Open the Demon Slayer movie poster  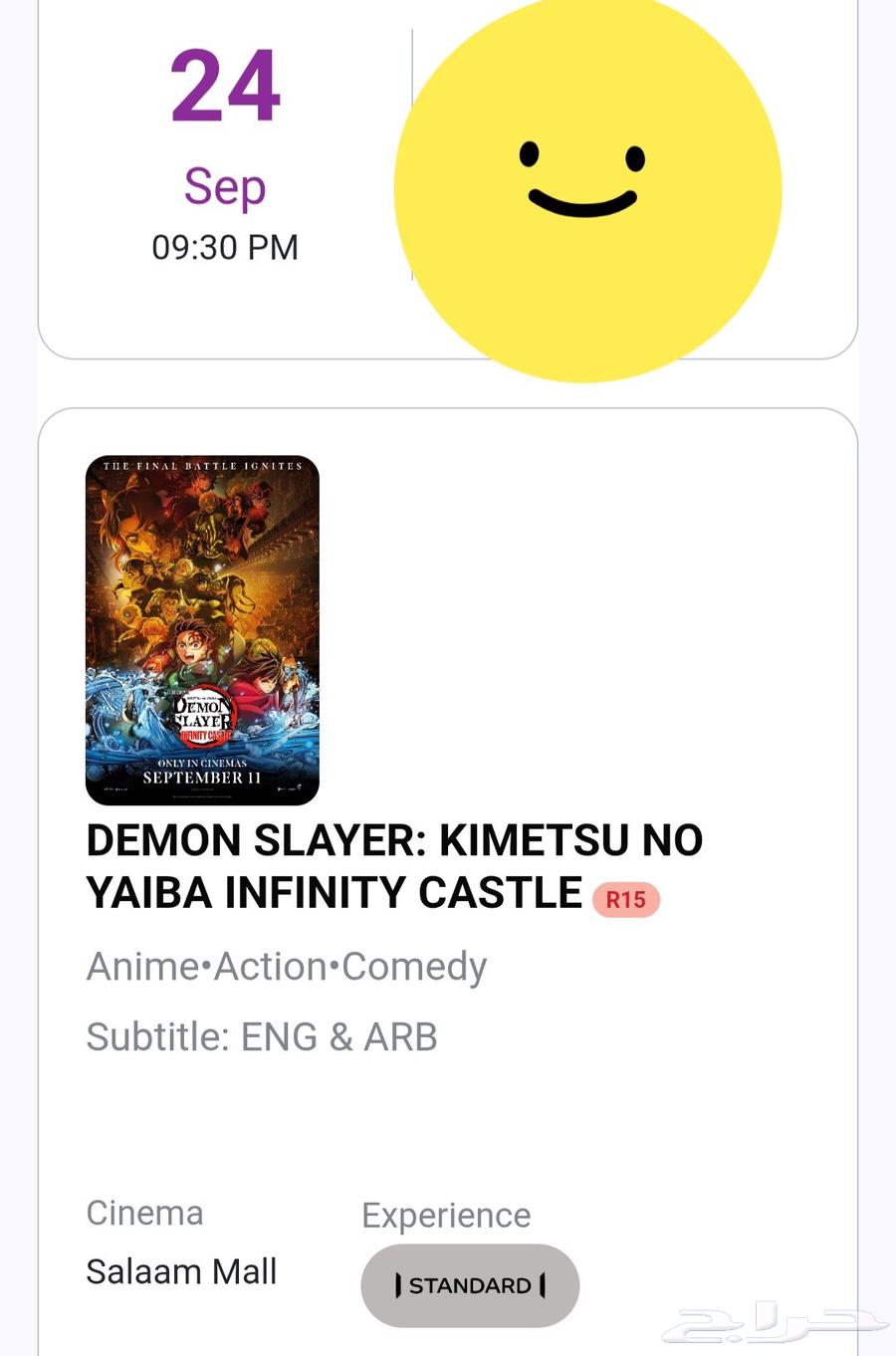202,630
